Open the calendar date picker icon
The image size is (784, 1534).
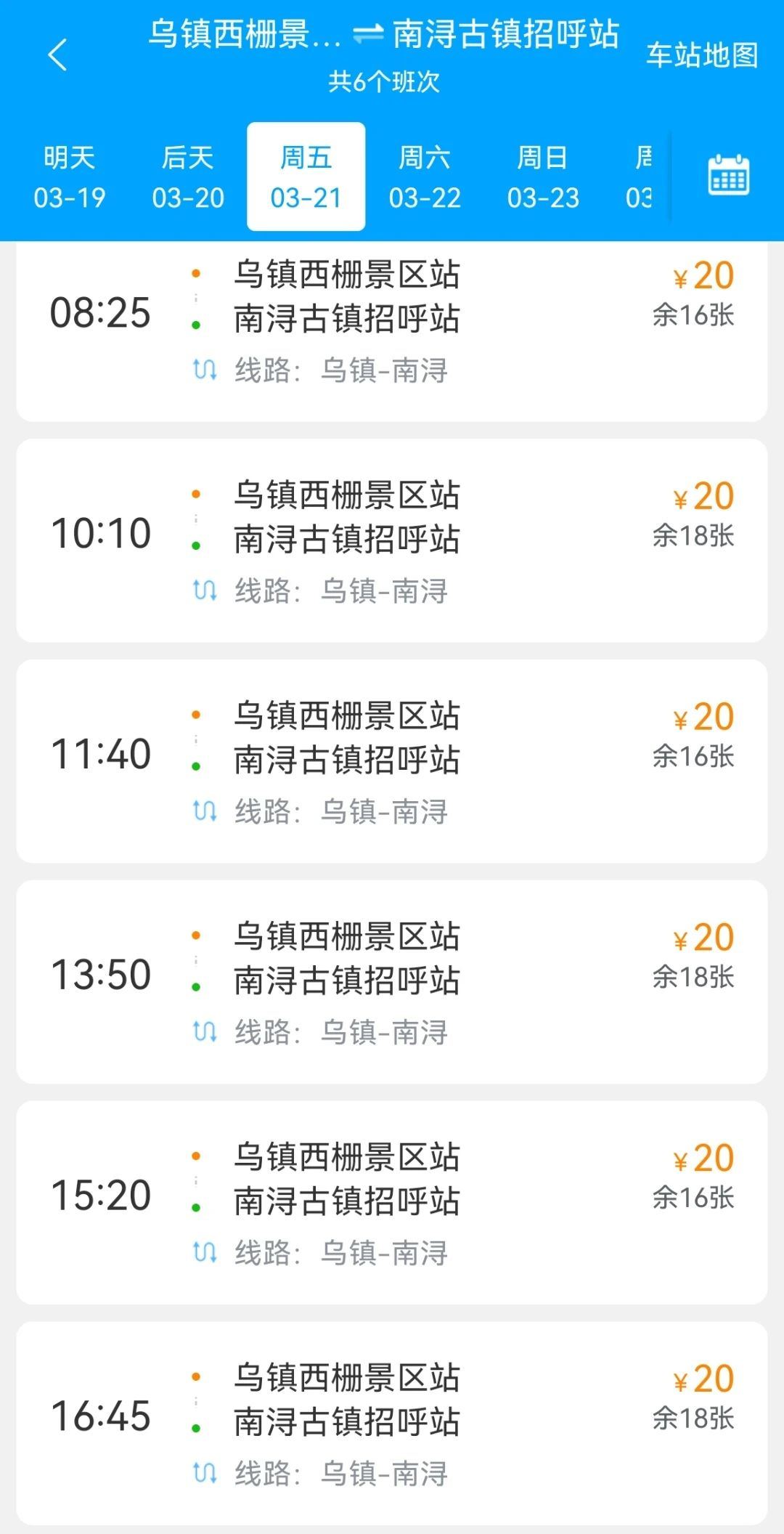(728, 176)
